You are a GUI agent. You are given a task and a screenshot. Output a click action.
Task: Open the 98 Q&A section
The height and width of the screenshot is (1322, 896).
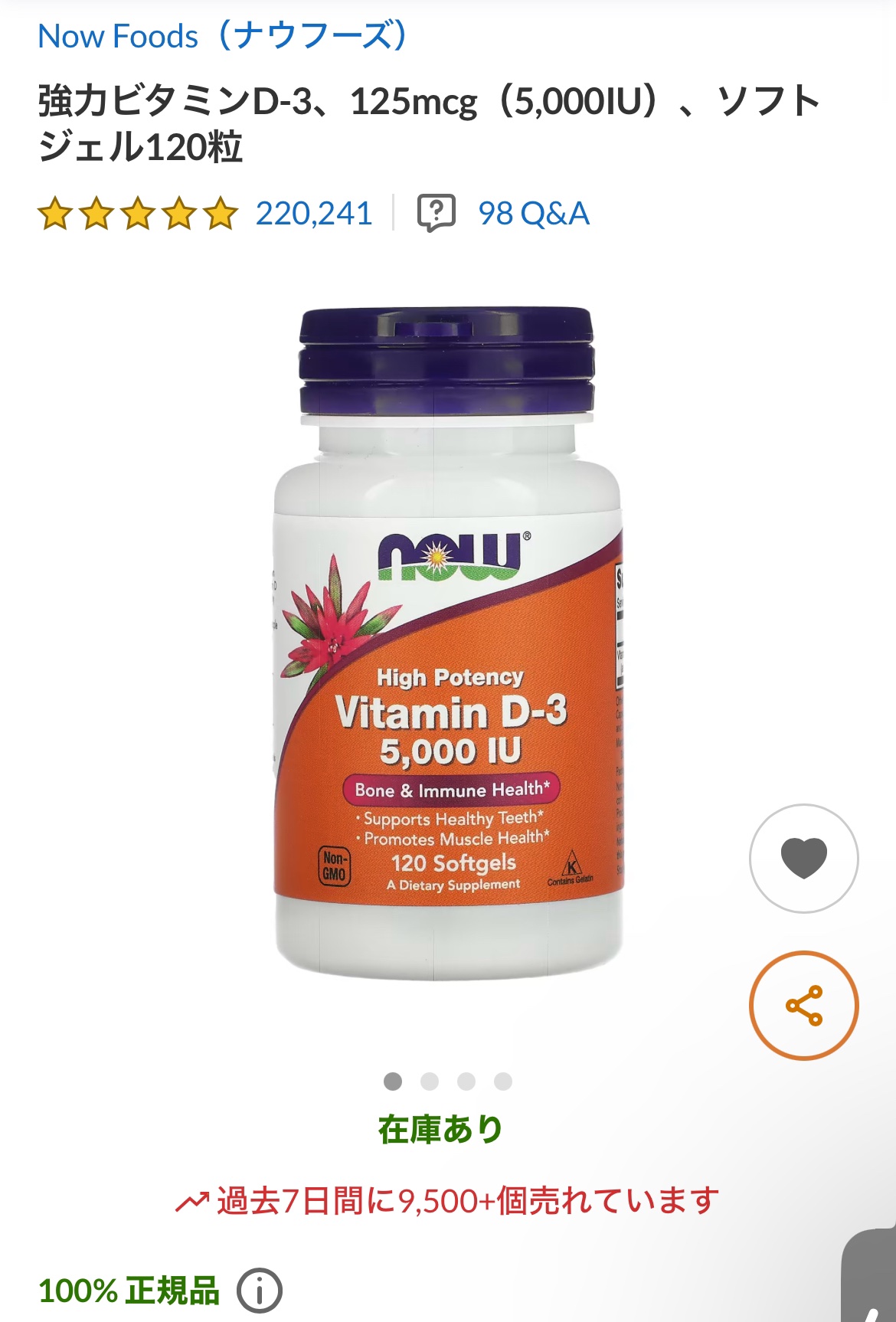pos(533,213)
